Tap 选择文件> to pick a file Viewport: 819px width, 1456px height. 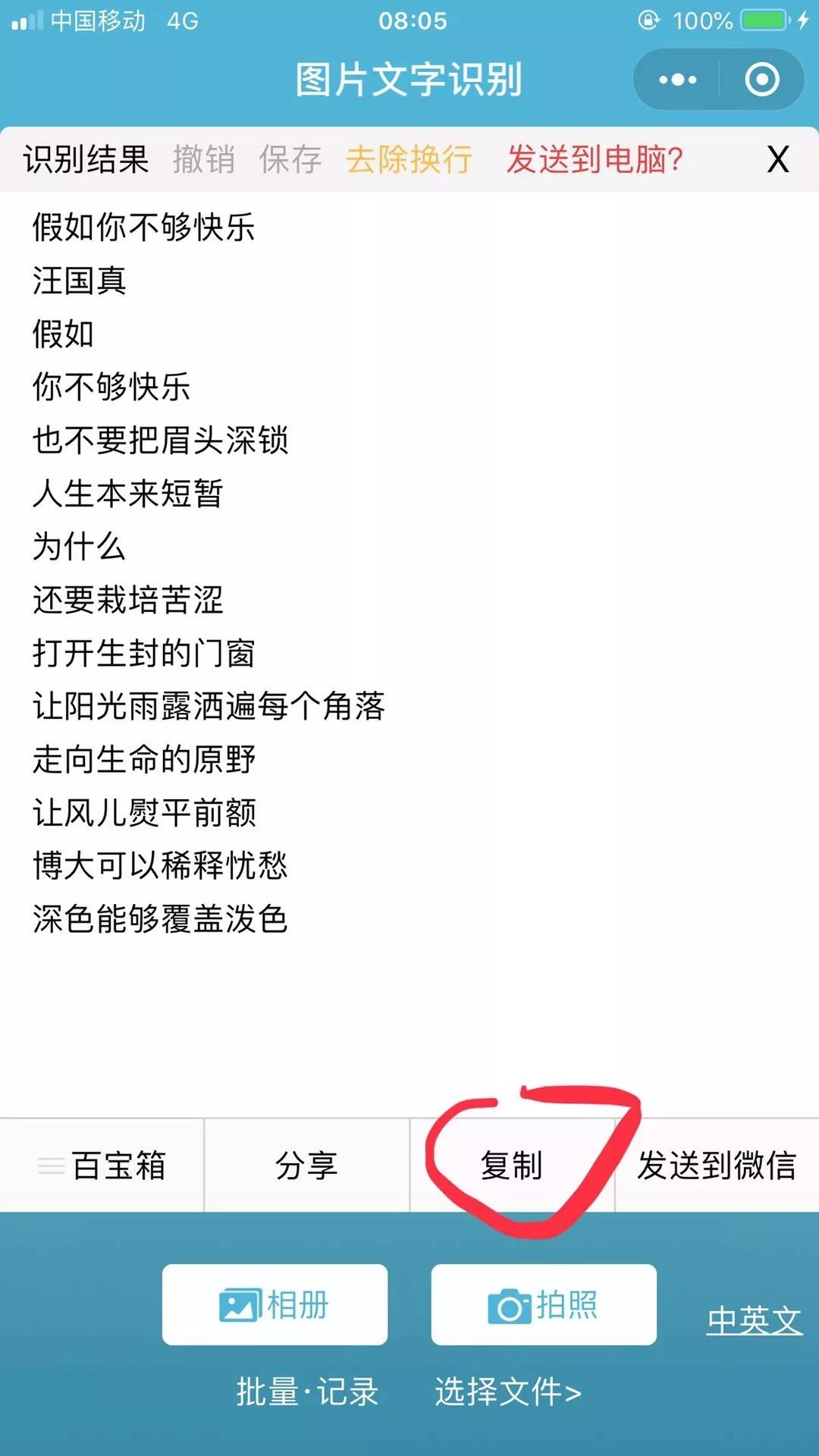508,1392
